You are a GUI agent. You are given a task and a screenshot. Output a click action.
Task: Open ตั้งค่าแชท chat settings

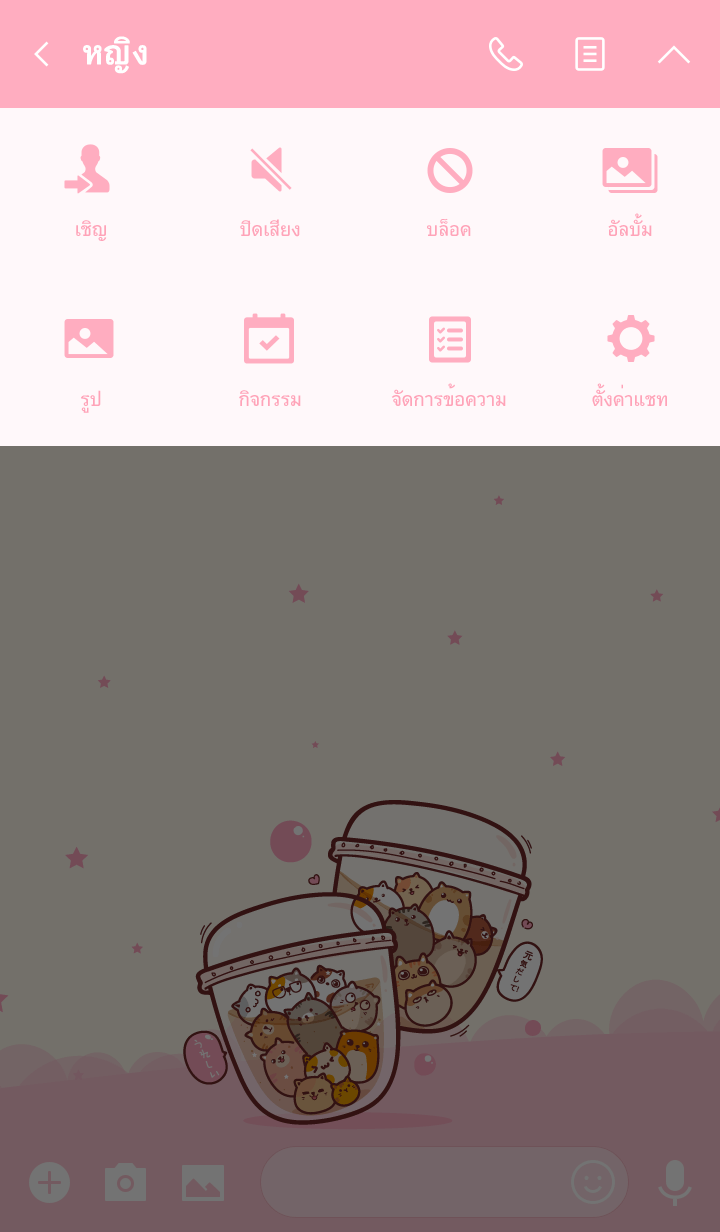click(629, 360)
